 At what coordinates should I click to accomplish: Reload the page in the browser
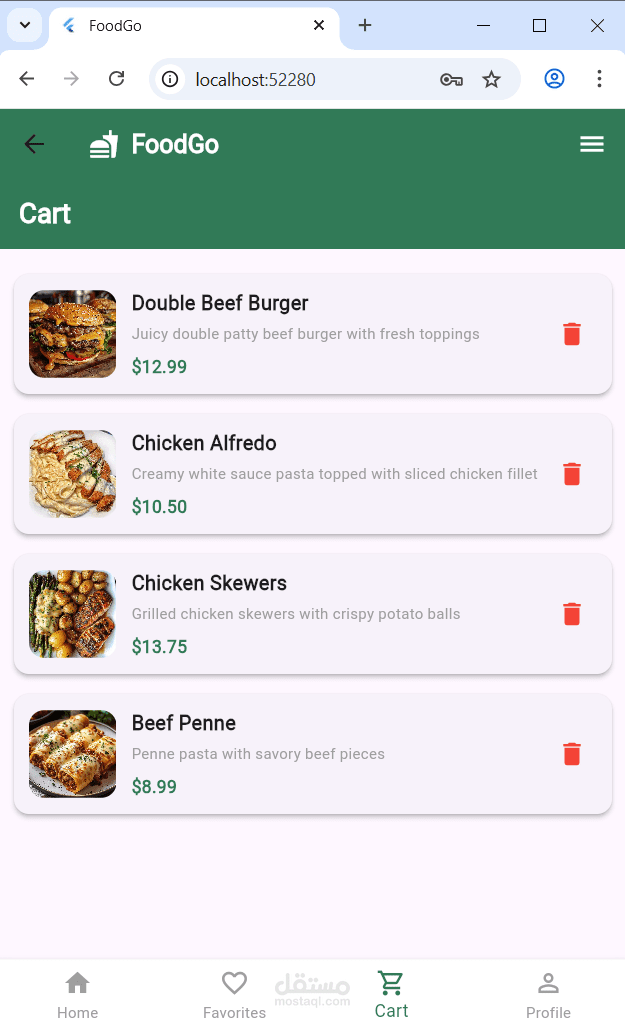116,79
